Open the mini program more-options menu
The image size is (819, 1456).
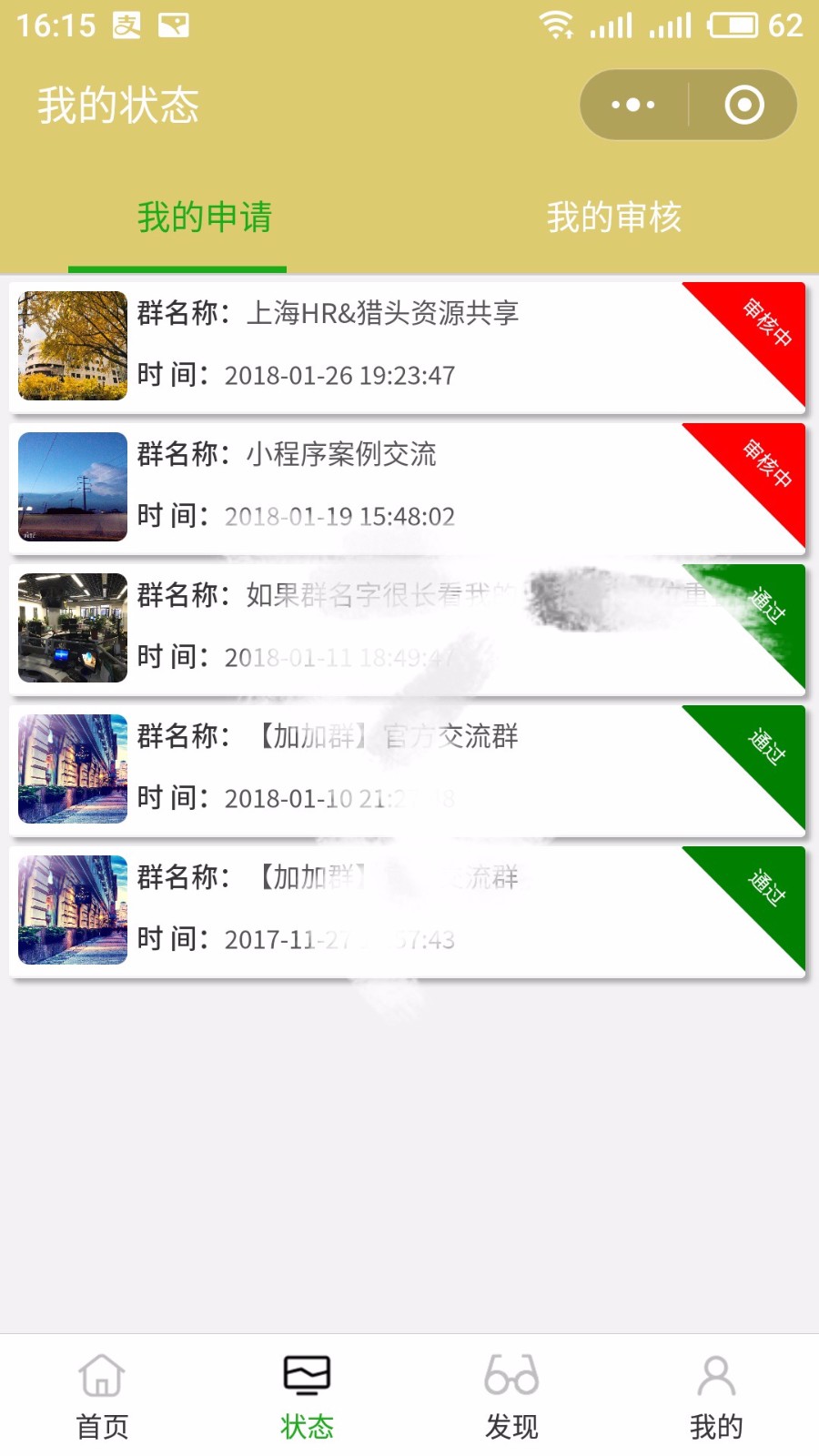(x=633, y=105)
